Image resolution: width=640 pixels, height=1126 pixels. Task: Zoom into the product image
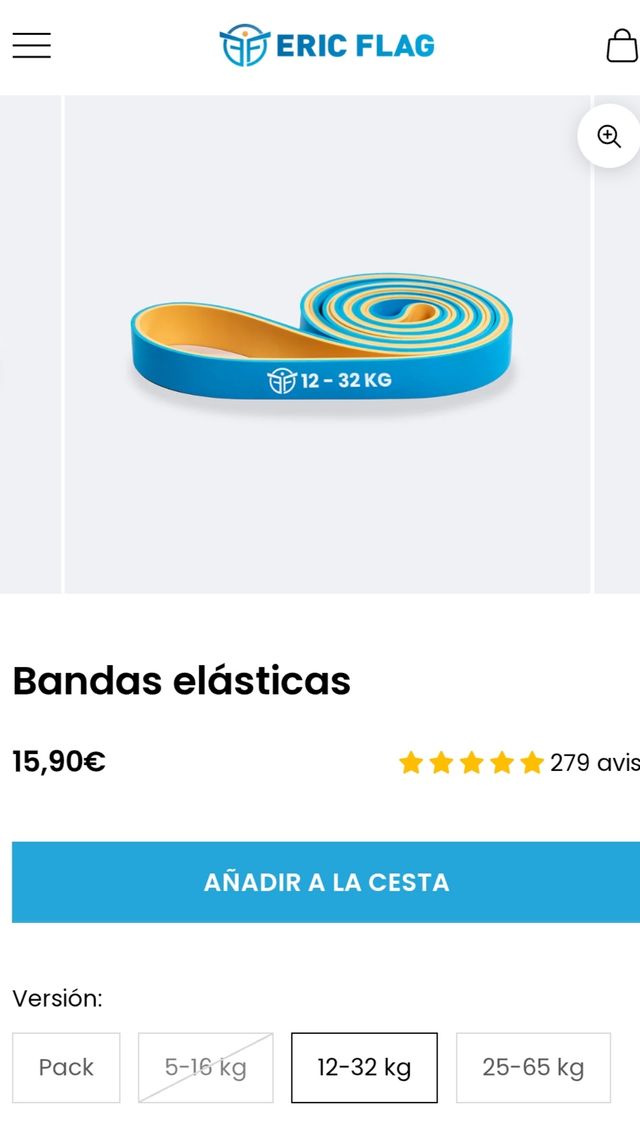(609, 136)
